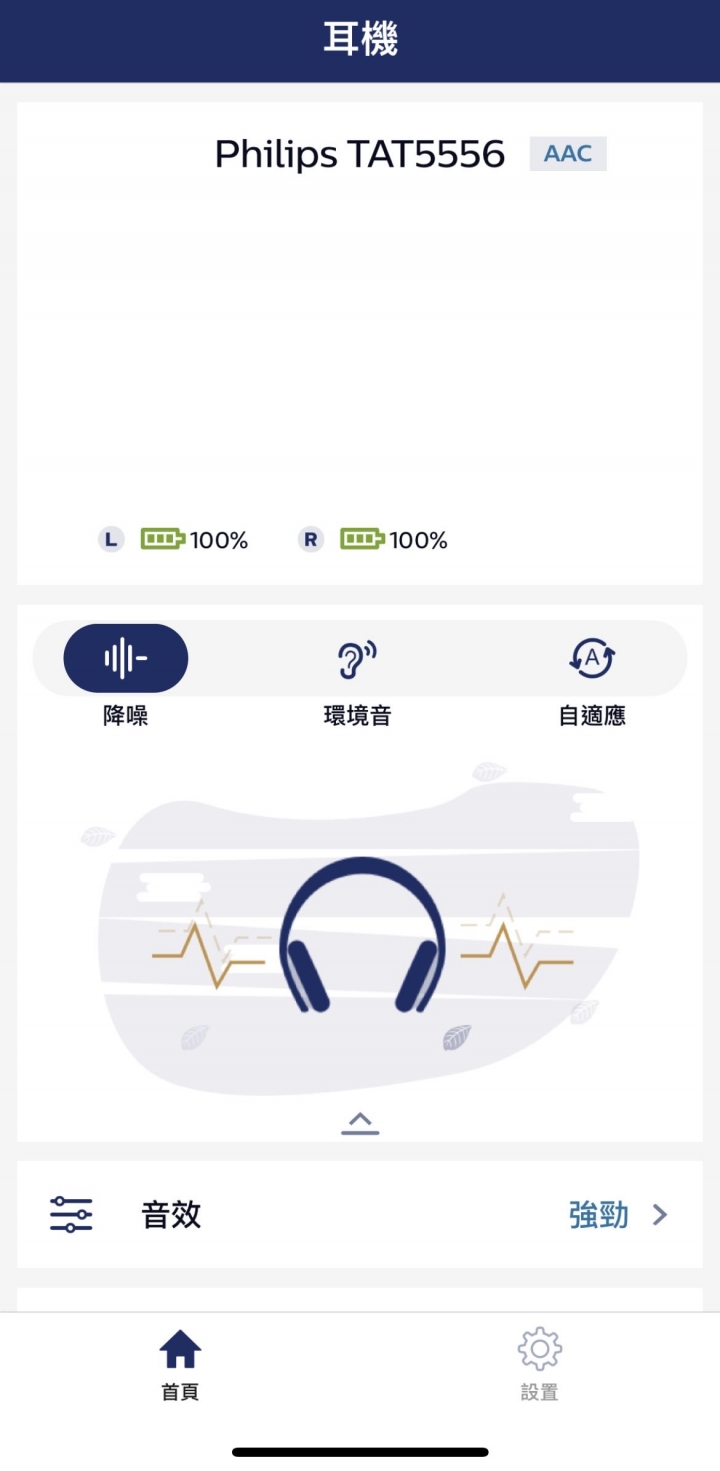Screen dimensions: 720x1471
Task: Switch to 環境音 ambient sound mode
Action: tap(357, 659)
